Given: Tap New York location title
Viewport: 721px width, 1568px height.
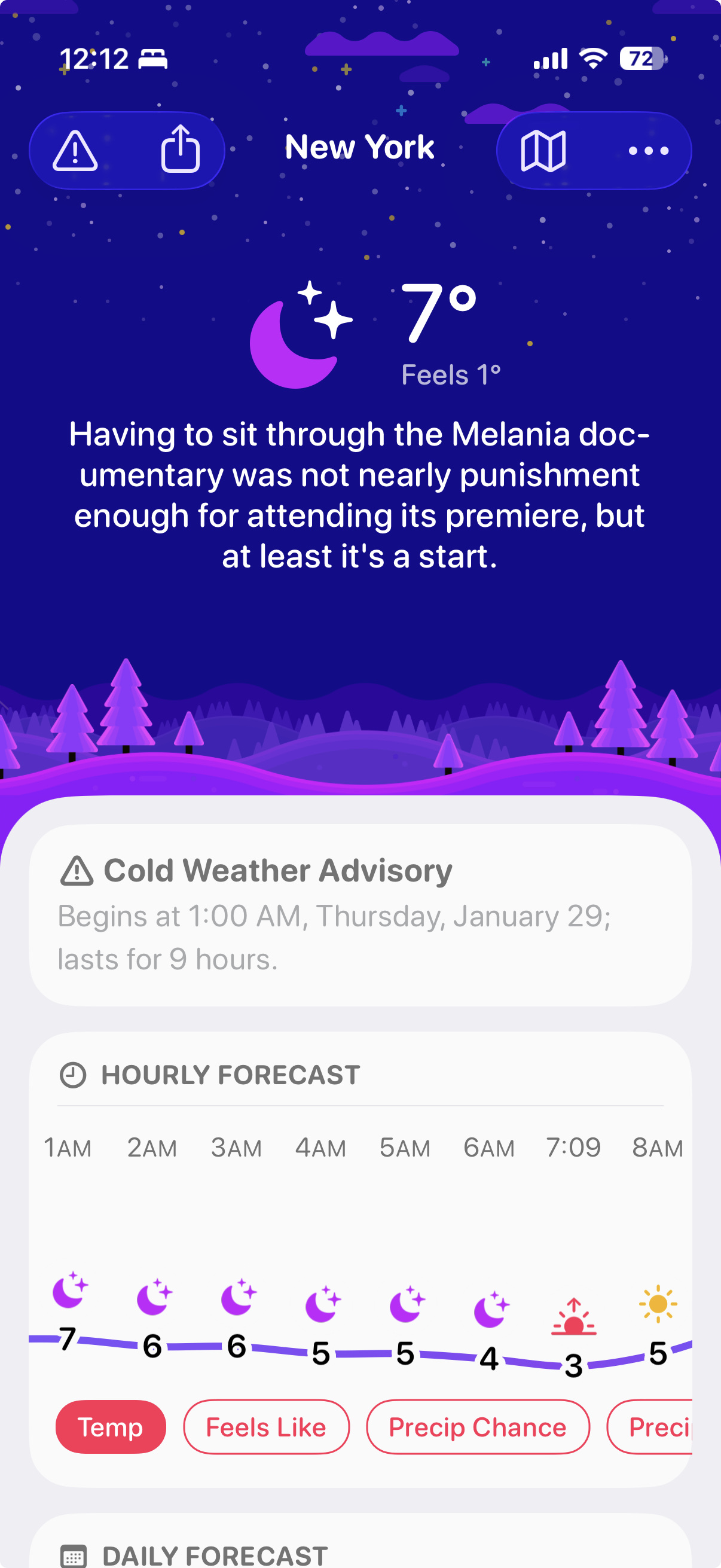Looking at the screenshot, I should [x=359, y=148].
